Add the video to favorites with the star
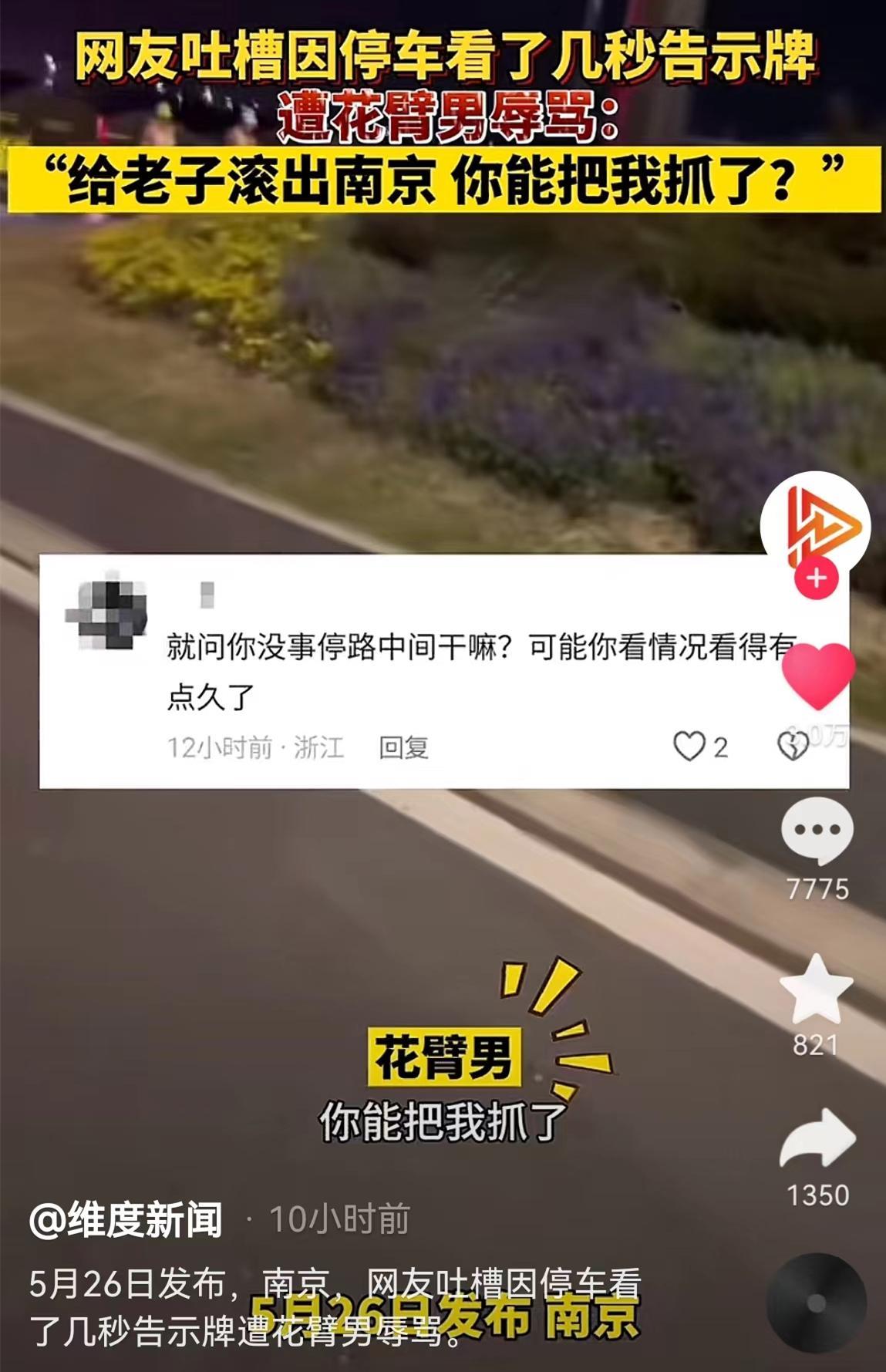This screenshot has height=1372, width=886. [817, 989]
